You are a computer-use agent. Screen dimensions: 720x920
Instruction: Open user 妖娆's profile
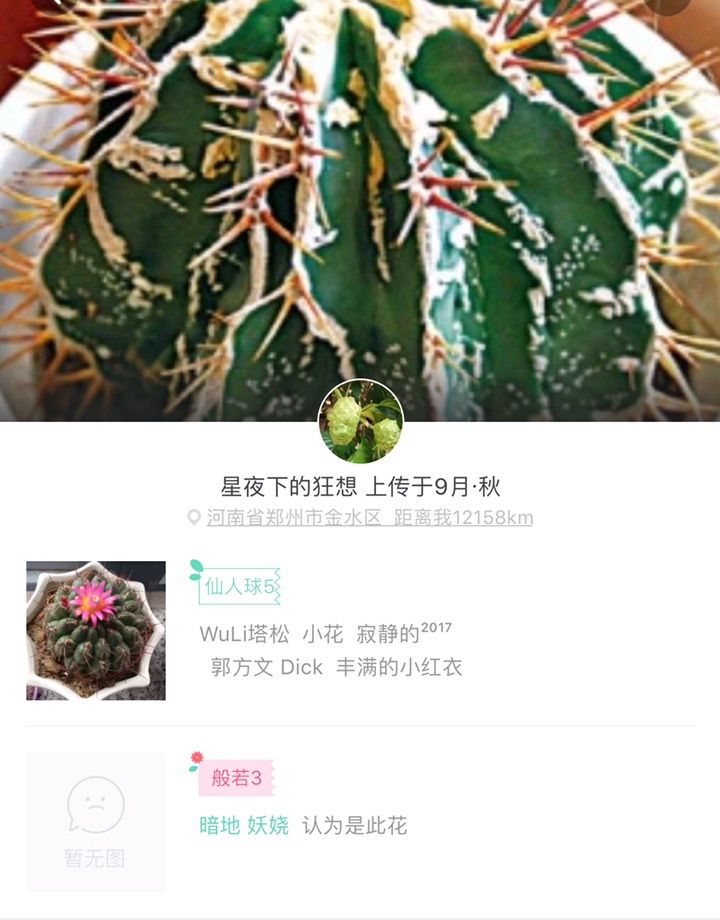click(268, 826)
